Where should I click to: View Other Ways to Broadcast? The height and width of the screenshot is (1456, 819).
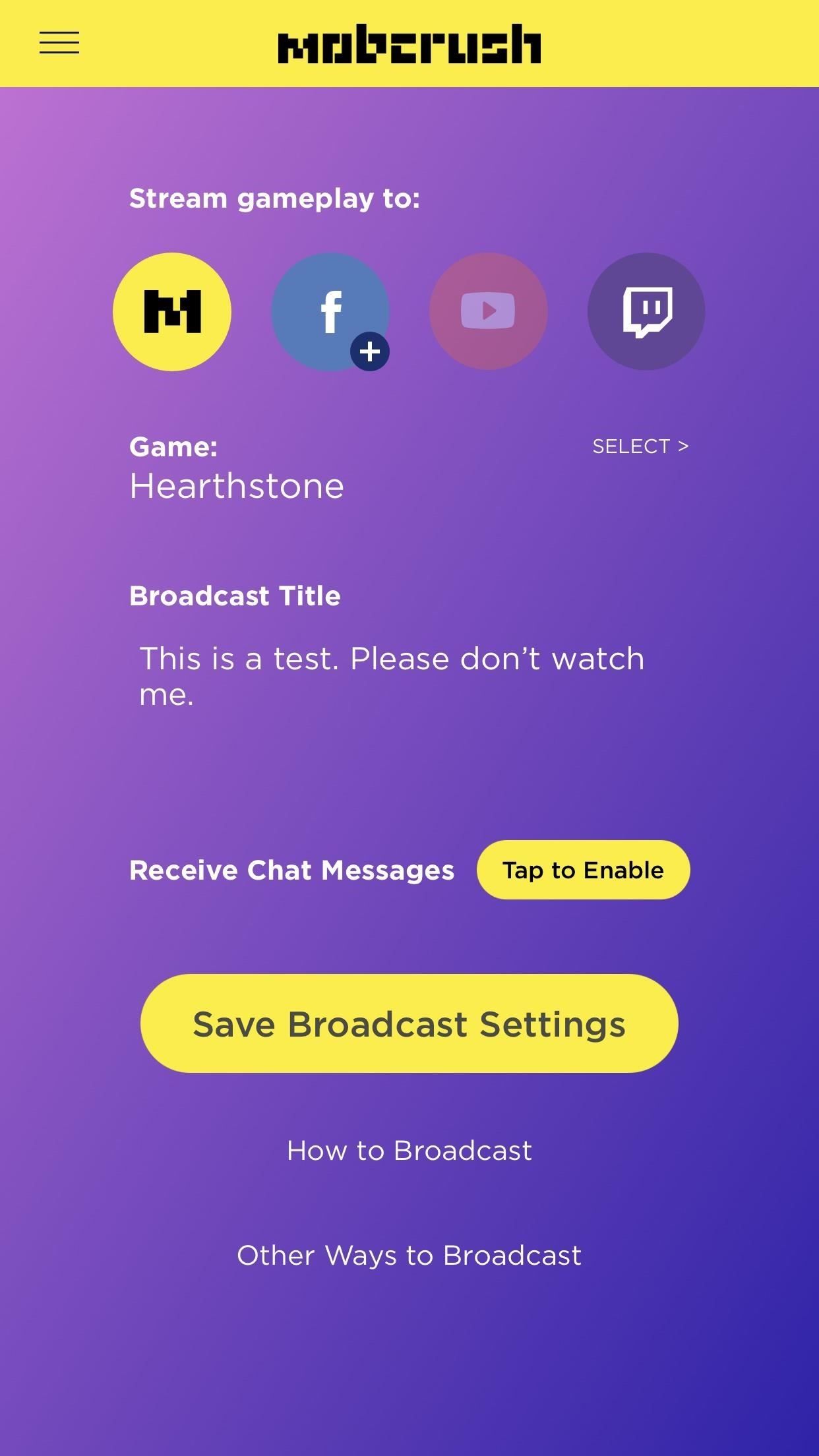(409, 1255)
